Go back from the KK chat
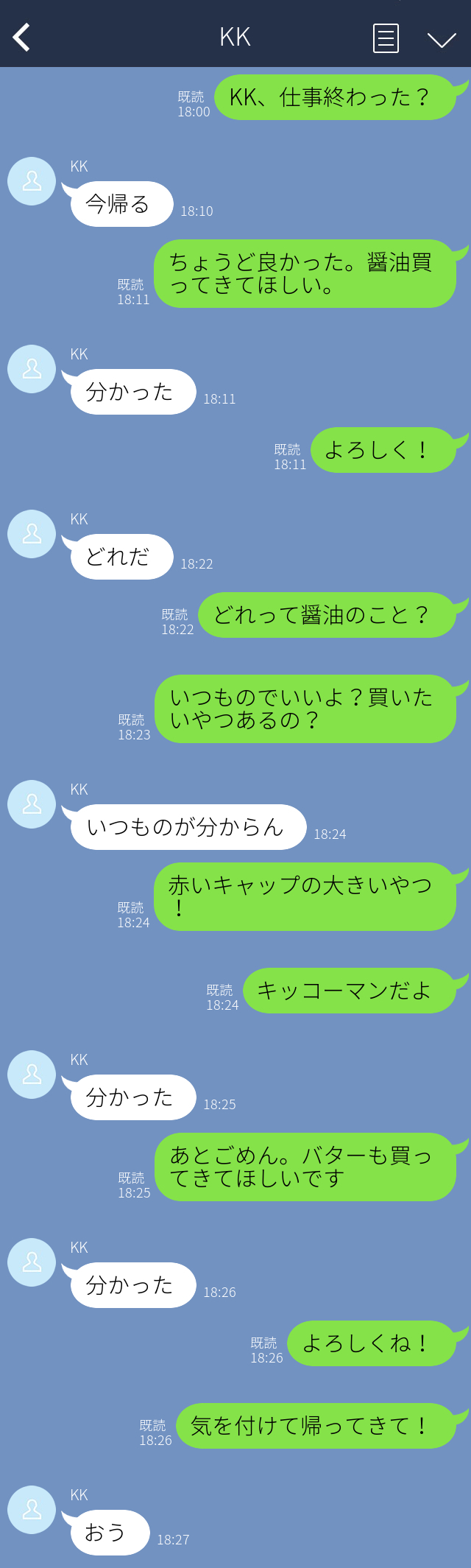This screenshot has height=1568, width=471. (x=22, y=38)
